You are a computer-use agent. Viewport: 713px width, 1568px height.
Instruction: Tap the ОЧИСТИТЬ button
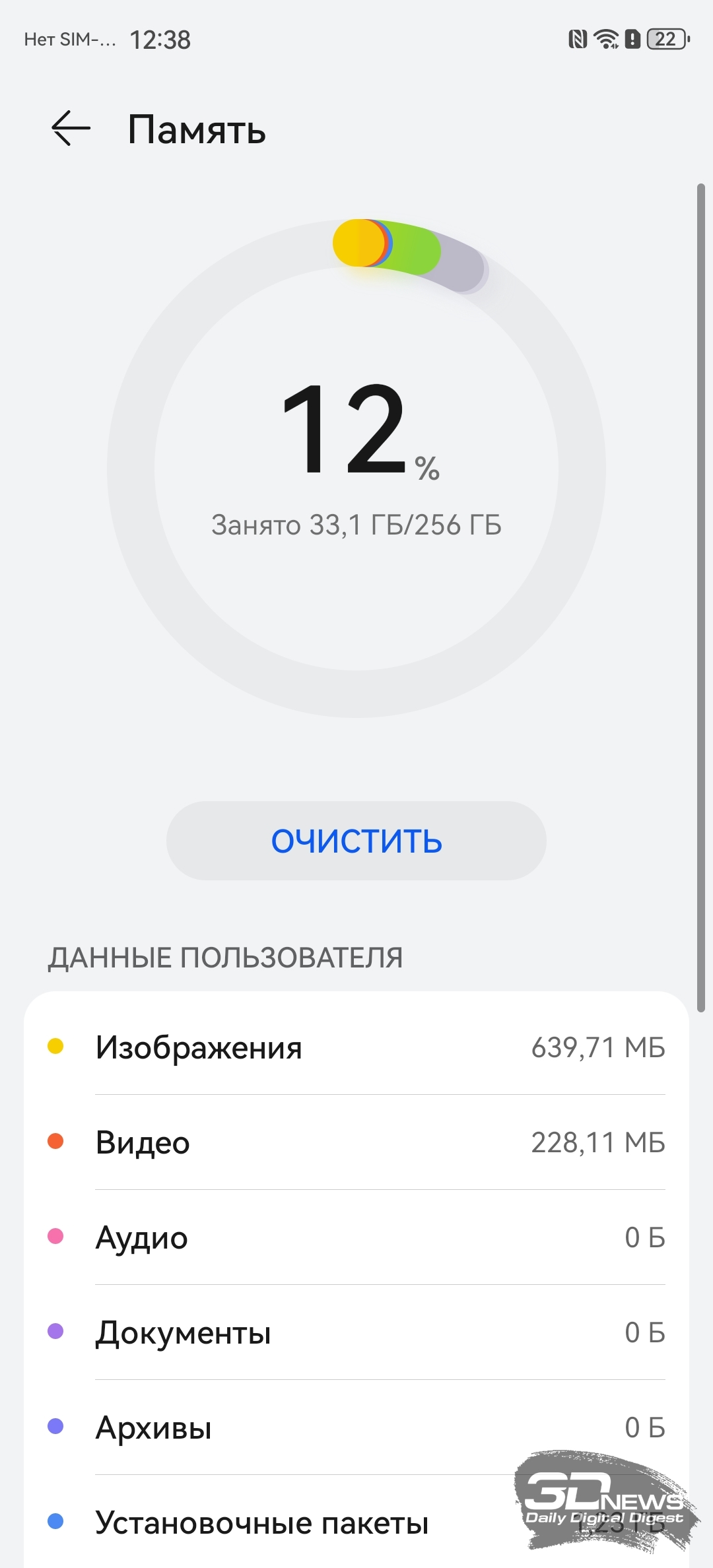(x=356, y=840)
